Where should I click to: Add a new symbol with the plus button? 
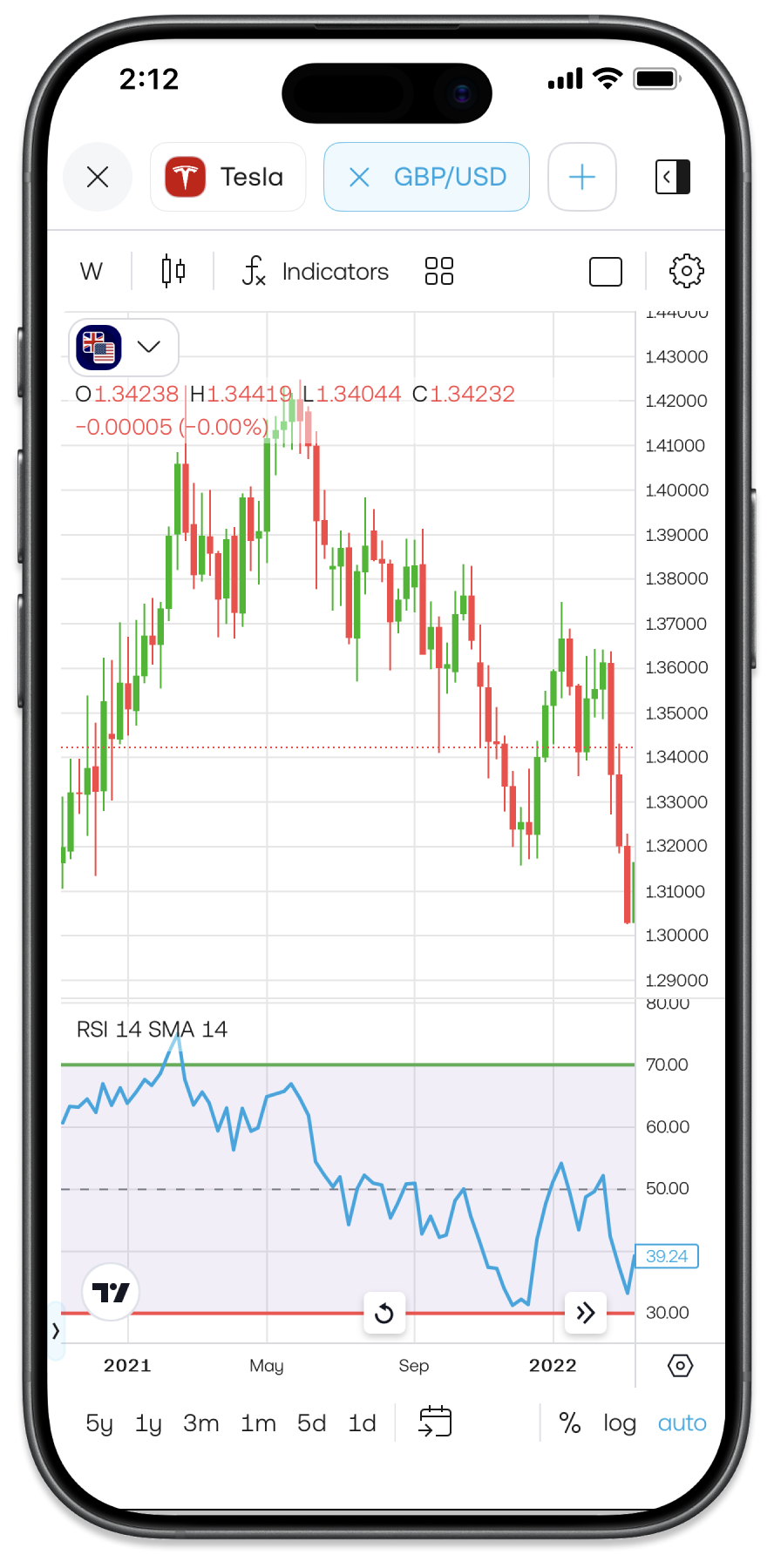(581, 177)
